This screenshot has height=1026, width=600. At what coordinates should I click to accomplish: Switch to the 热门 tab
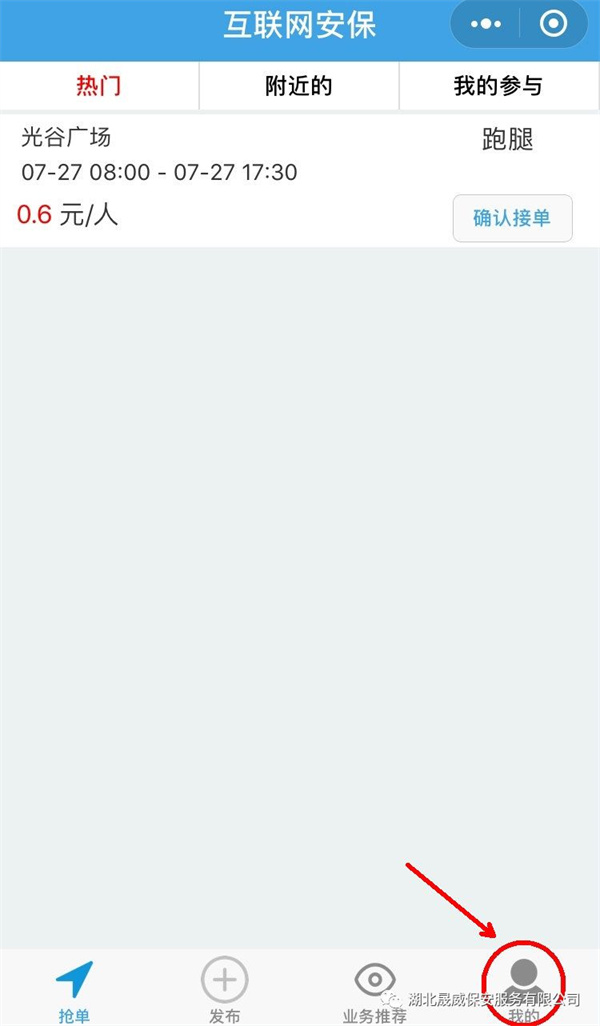point(99,86)
